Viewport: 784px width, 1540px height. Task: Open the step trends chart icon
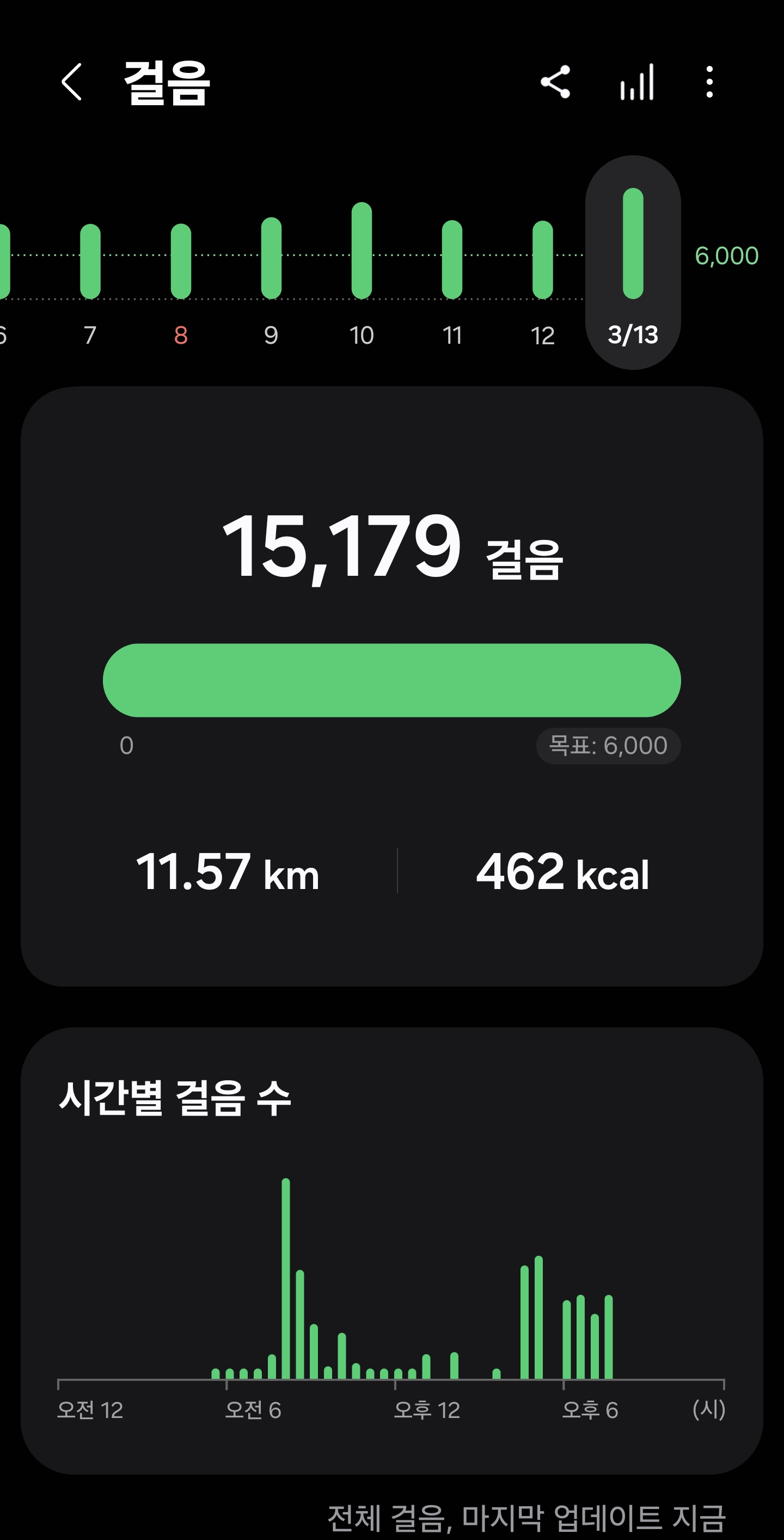click(x=637, y=82)
